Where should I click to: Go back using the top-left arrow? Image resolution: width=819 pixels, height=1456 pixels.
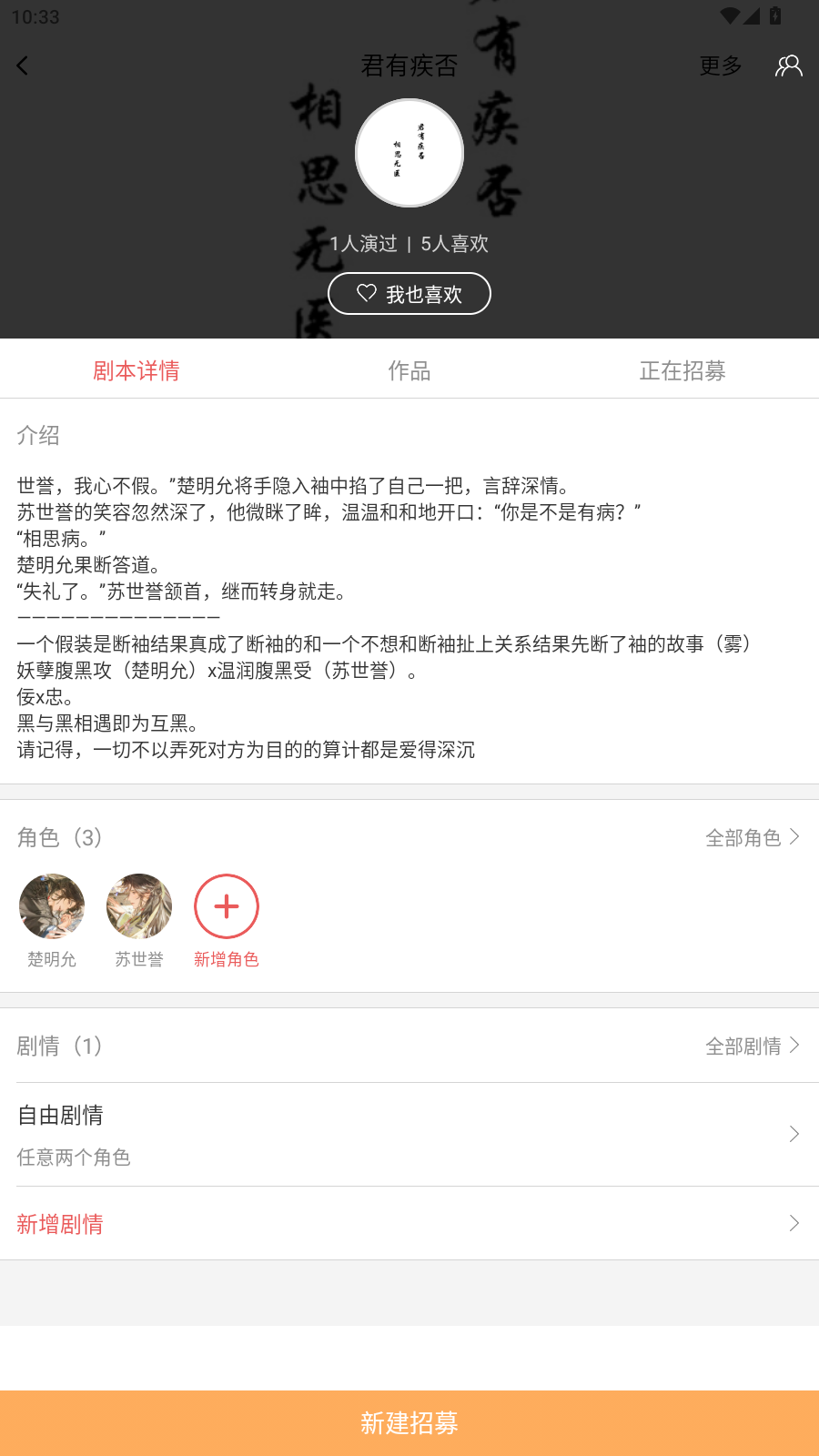(24, 66)
